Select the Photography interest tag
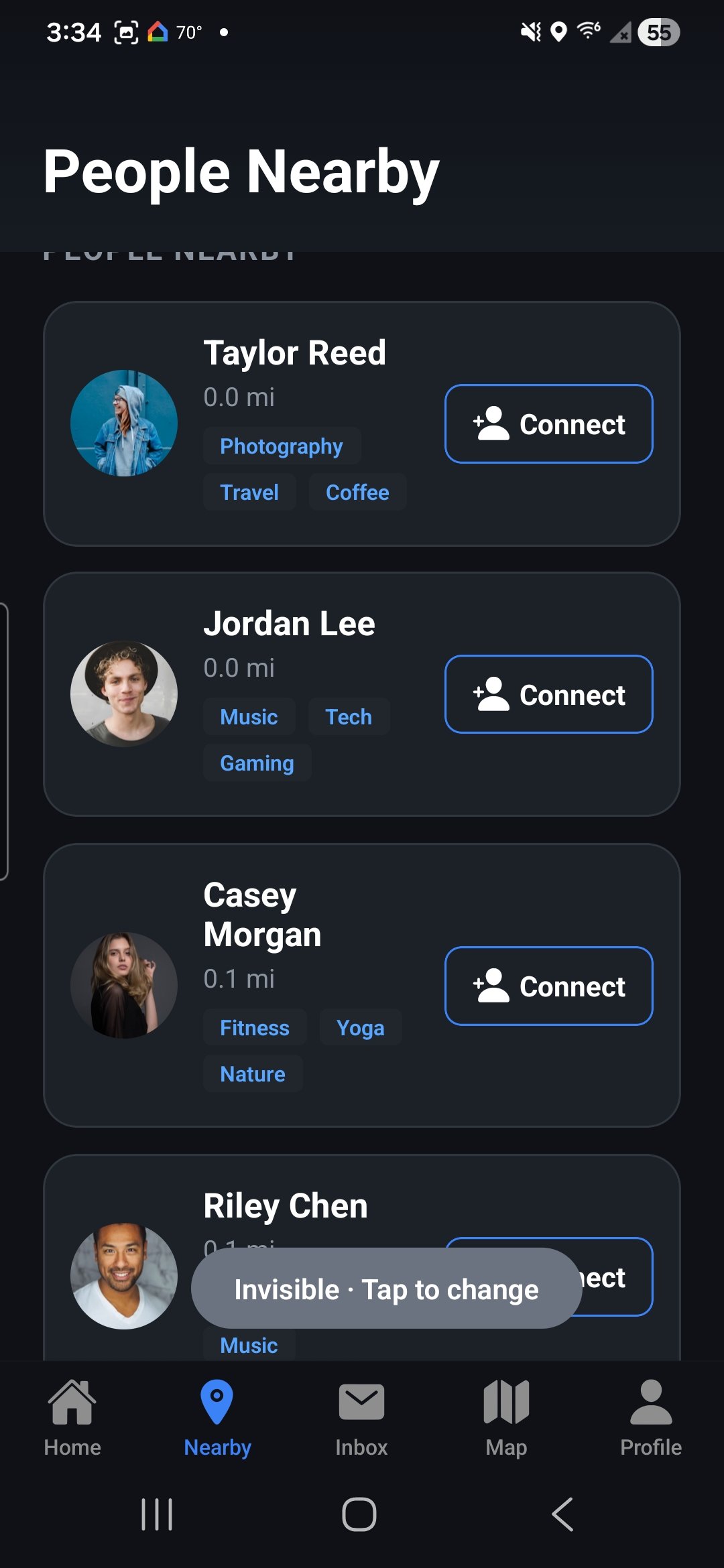724x1568 pixels. point(281,446)
